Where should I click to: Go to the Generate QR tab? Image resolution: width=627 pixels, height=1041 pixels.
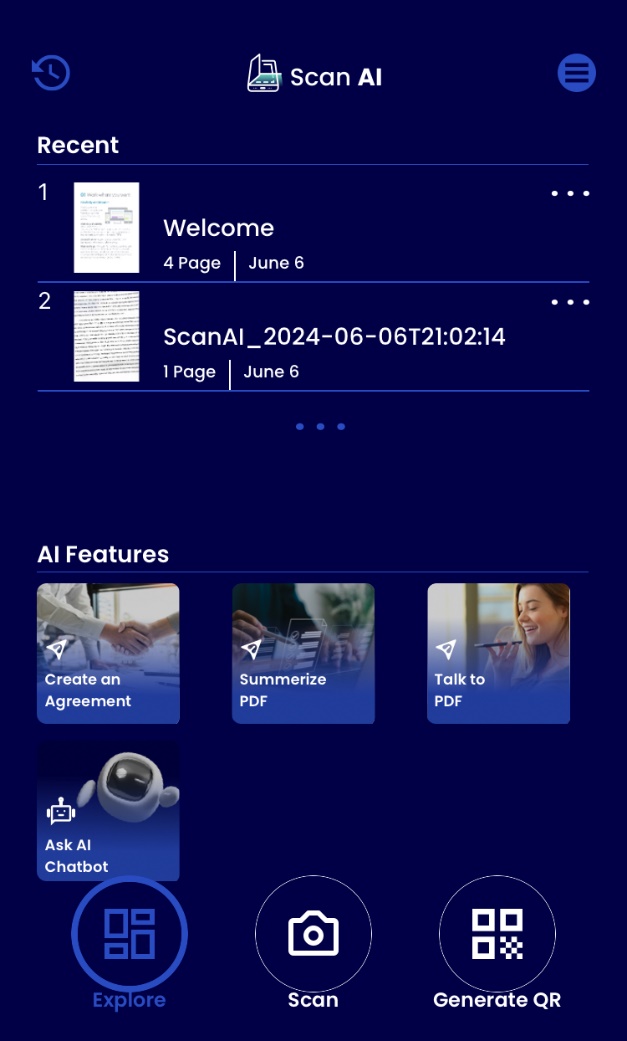pos(497,934)
